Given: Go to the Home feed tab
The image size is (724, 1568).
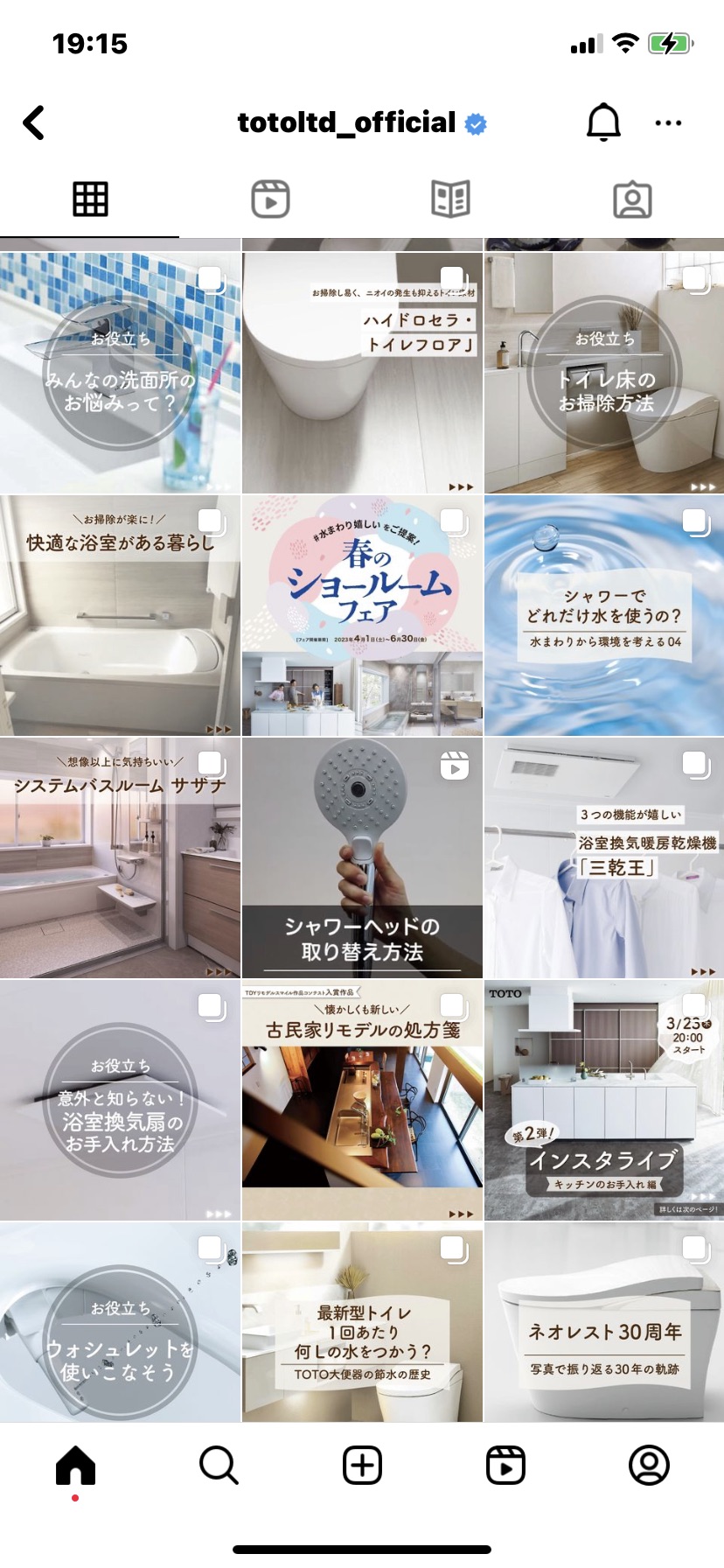Looking at the screenshot, I should click(76, 1465).
